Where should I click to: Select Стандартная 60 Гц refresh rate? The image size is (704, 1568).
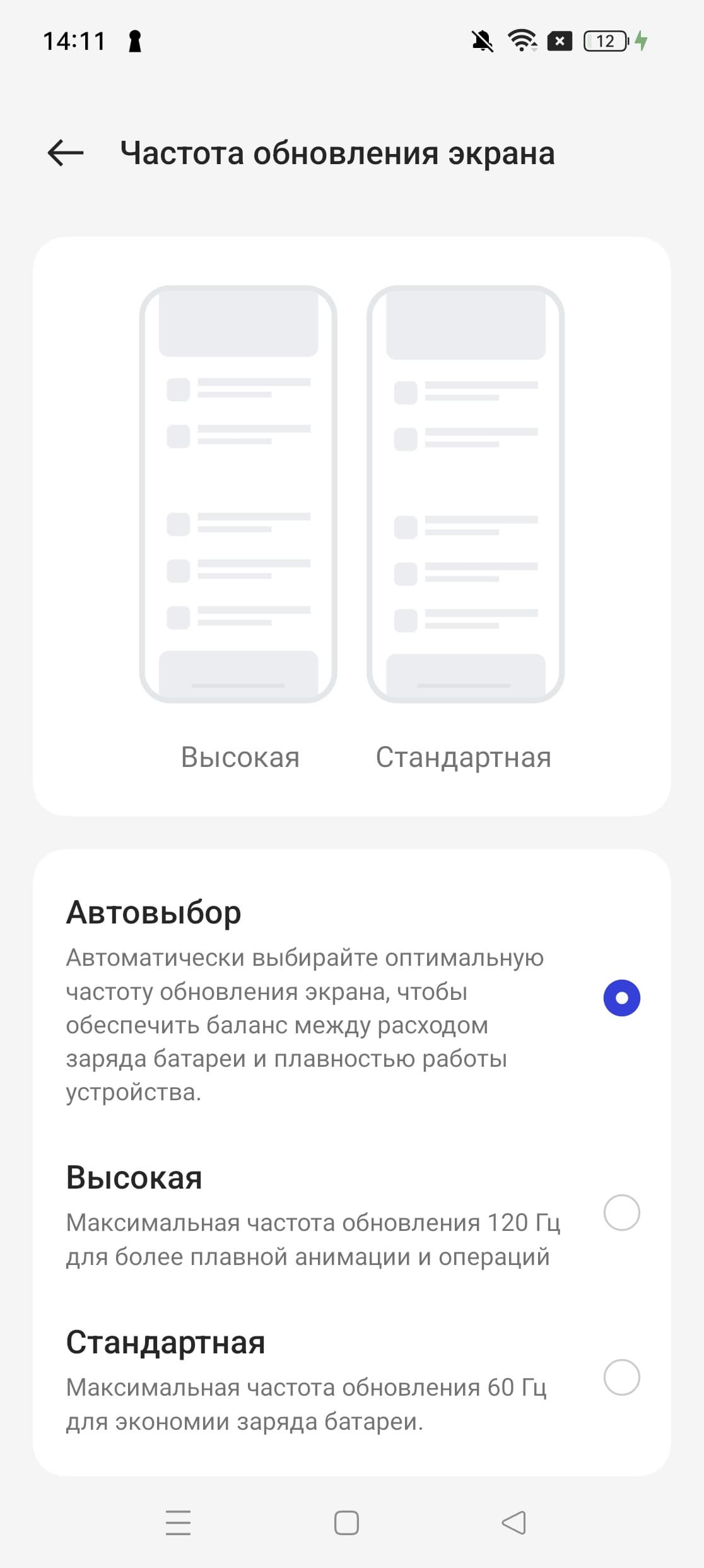point(621,1377)
